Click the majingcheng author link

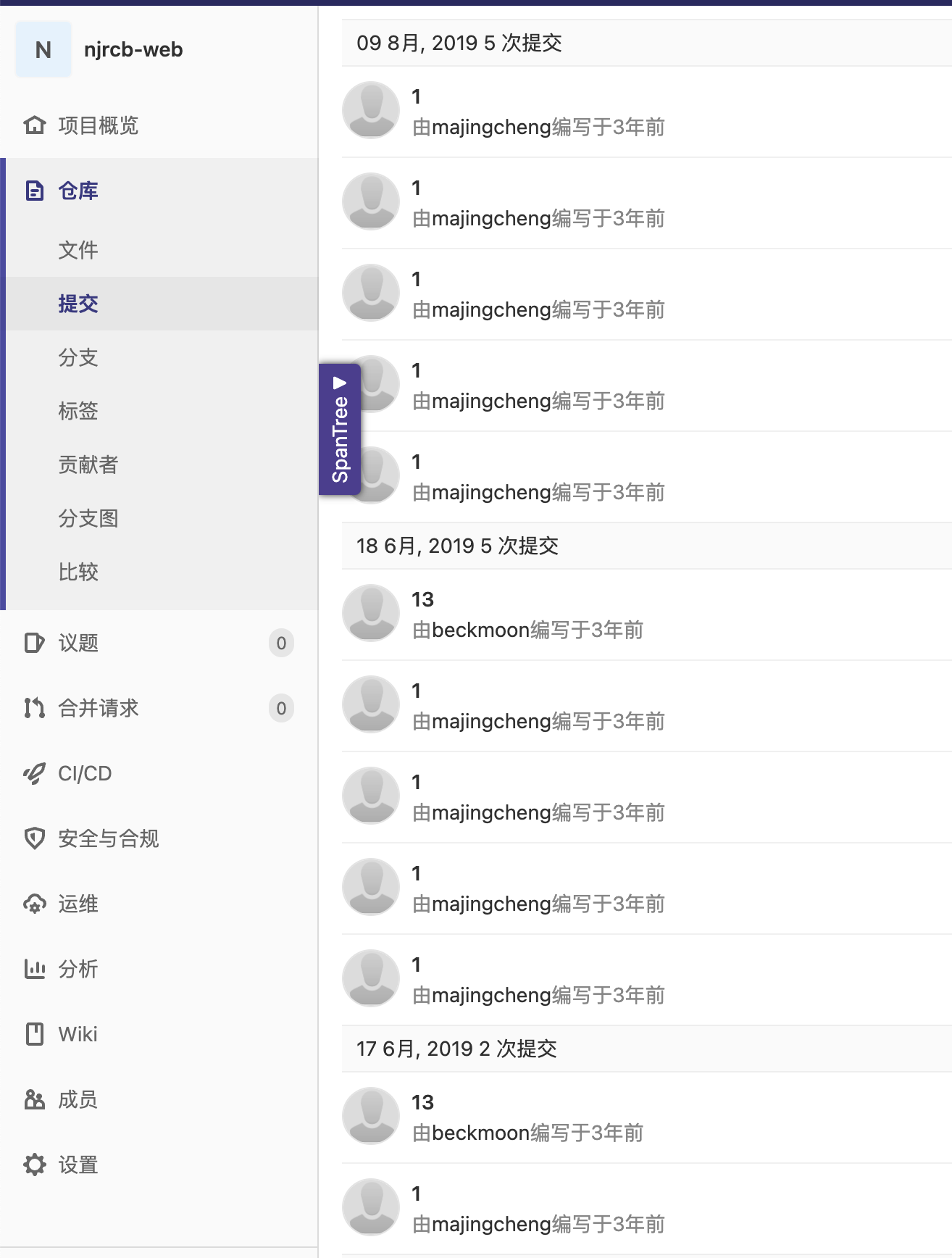click(490, 128)
